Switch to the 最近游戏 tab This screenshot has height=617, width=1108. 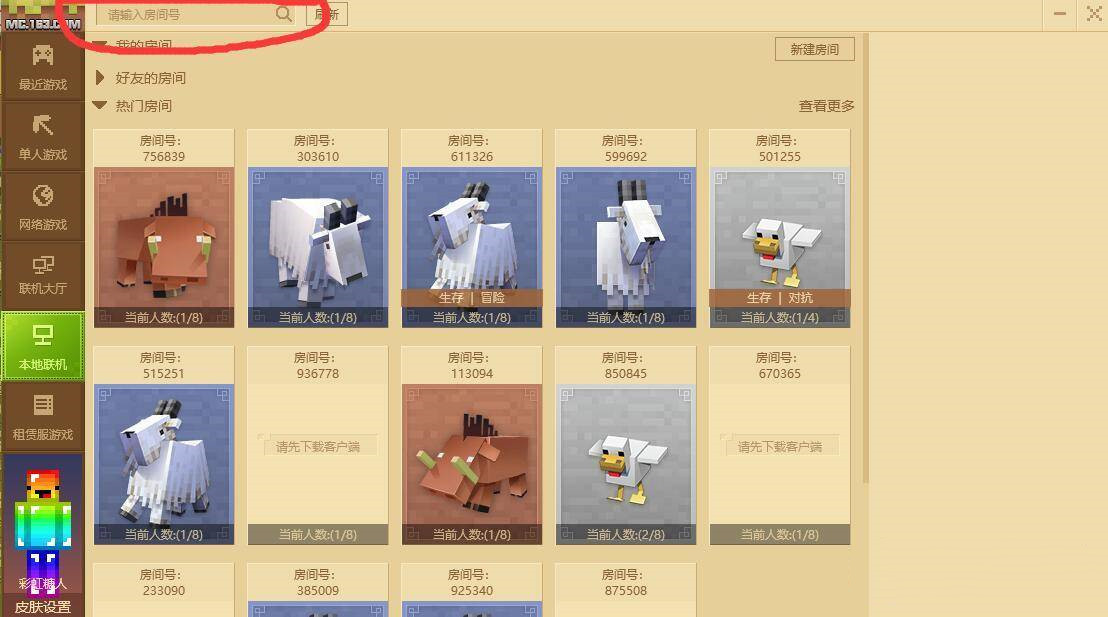click(x=42, y=67)
